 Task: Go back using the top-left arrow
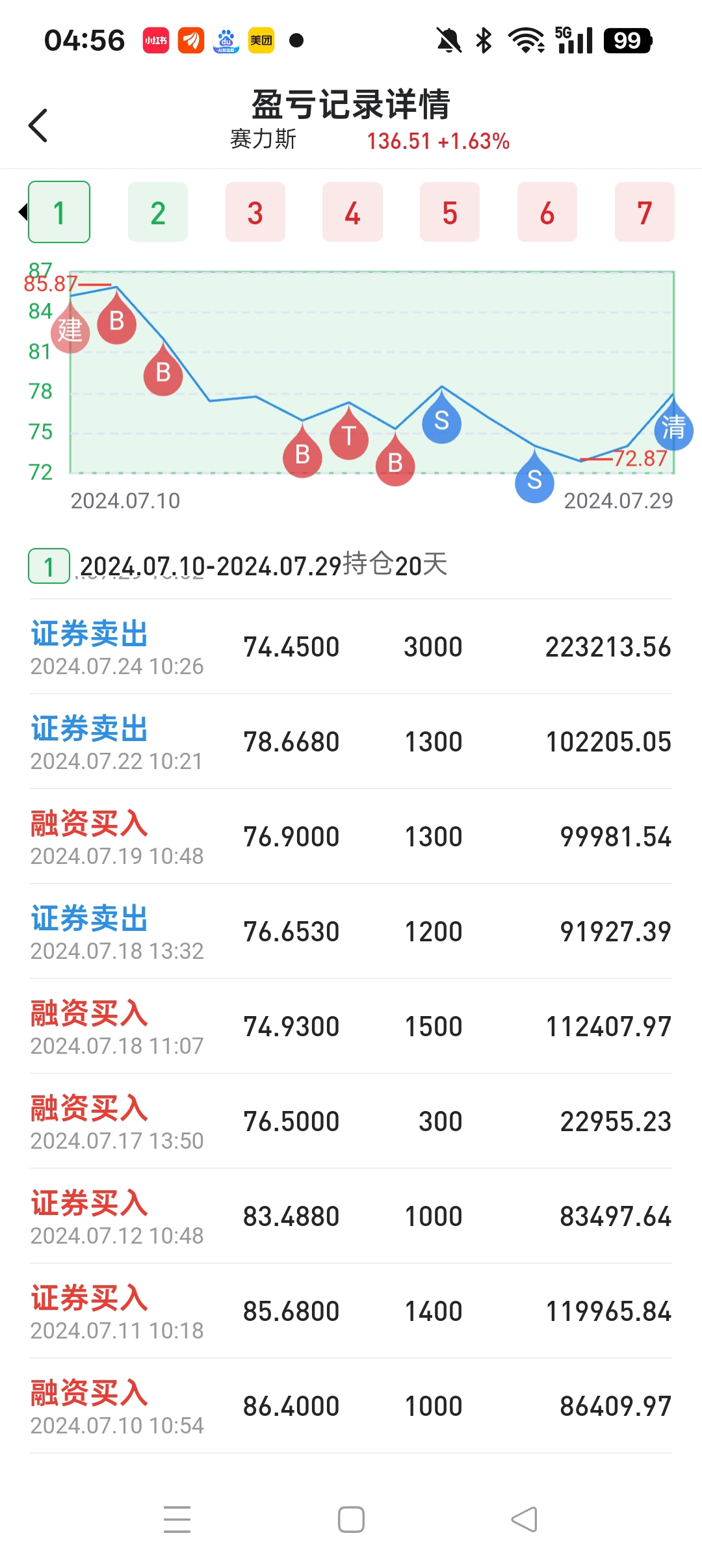pos(38,125)
